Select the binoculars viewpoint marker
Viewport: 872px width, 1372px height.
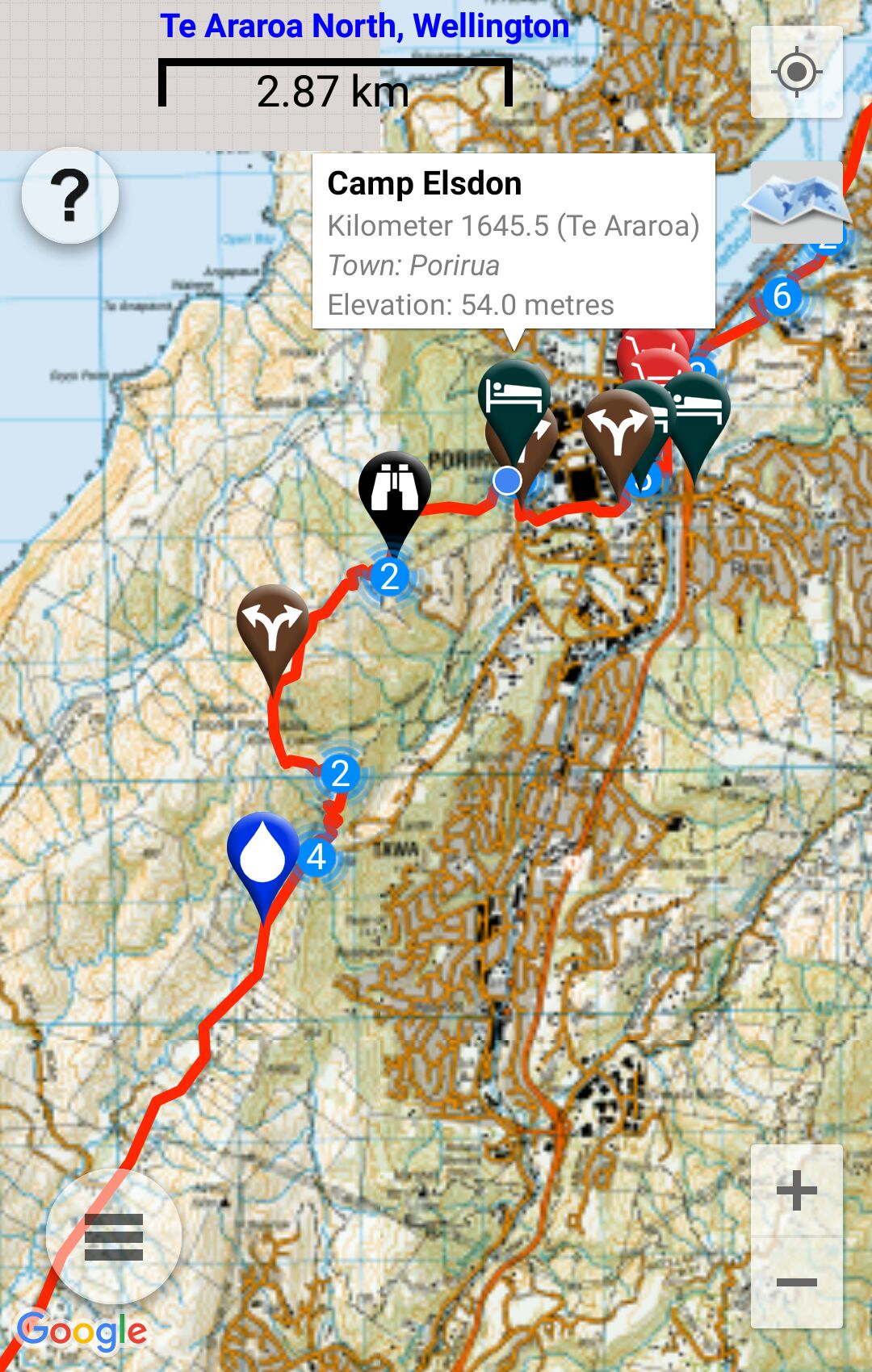click(x=394, y=490)
